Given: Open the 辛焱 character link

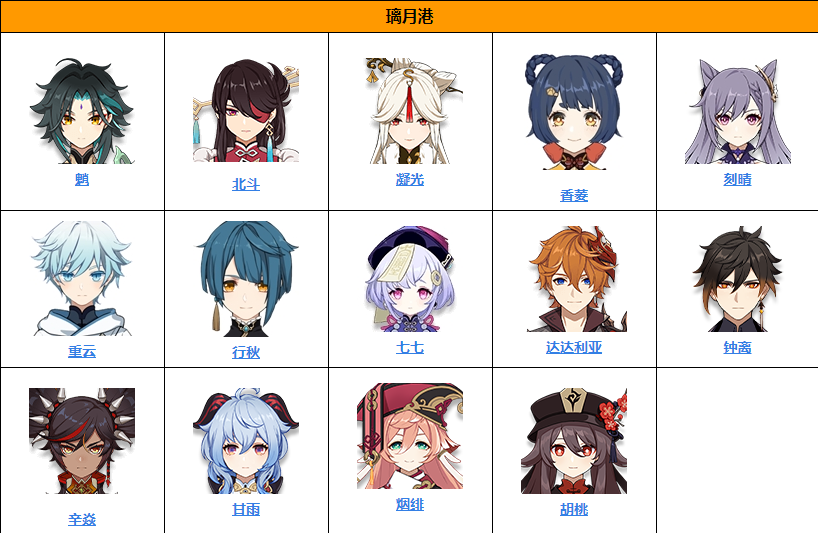Looking at the screenshot, I should pos(82,520).
